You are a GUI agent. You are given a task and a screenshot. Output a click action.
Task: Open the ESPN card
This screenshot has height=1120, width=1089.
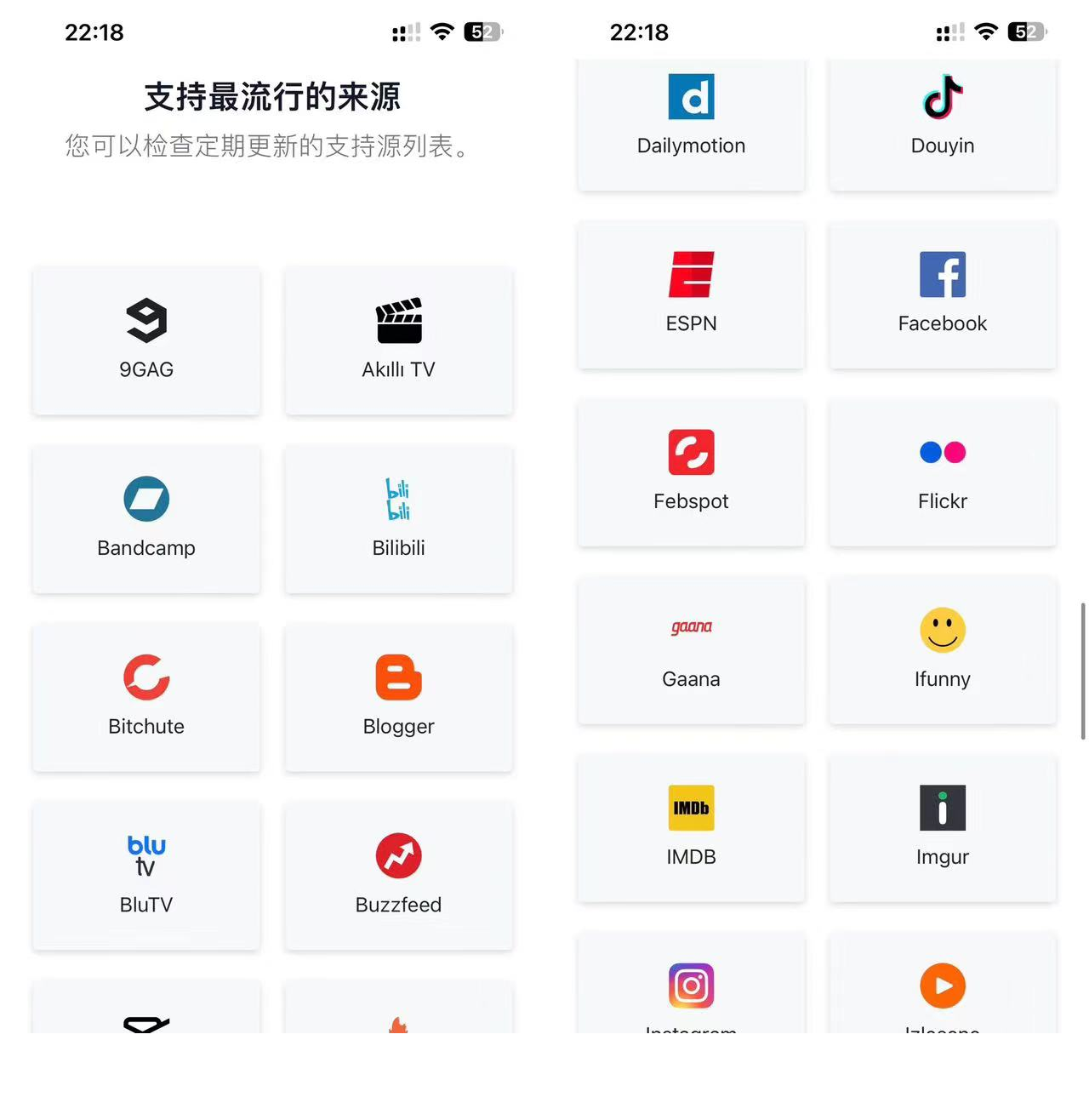(691, 294)
